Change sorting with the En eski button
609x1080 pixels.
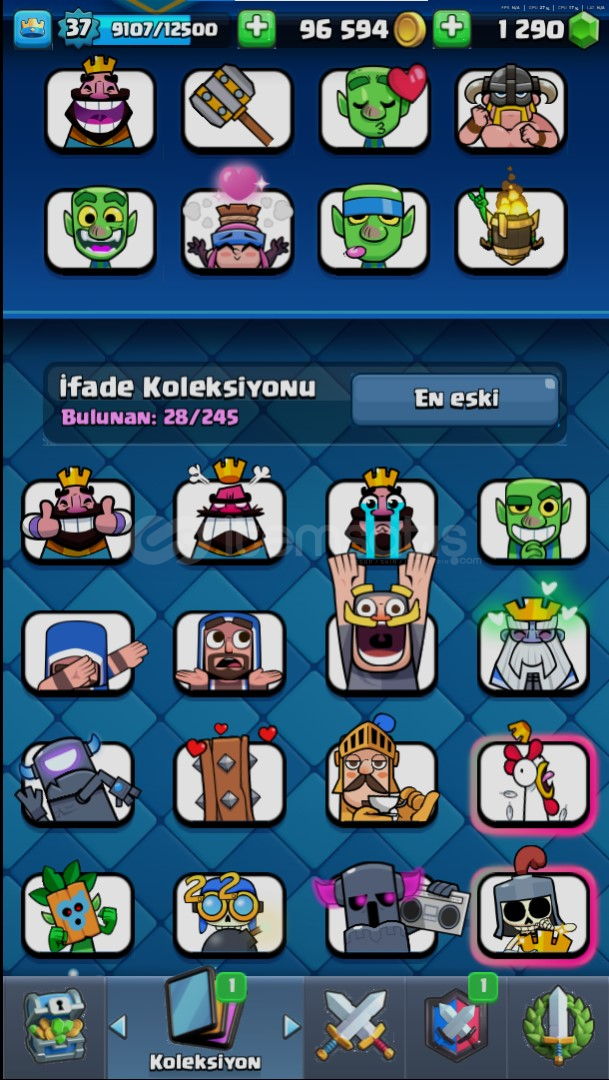pyautogui.click(x=455, y=399)
